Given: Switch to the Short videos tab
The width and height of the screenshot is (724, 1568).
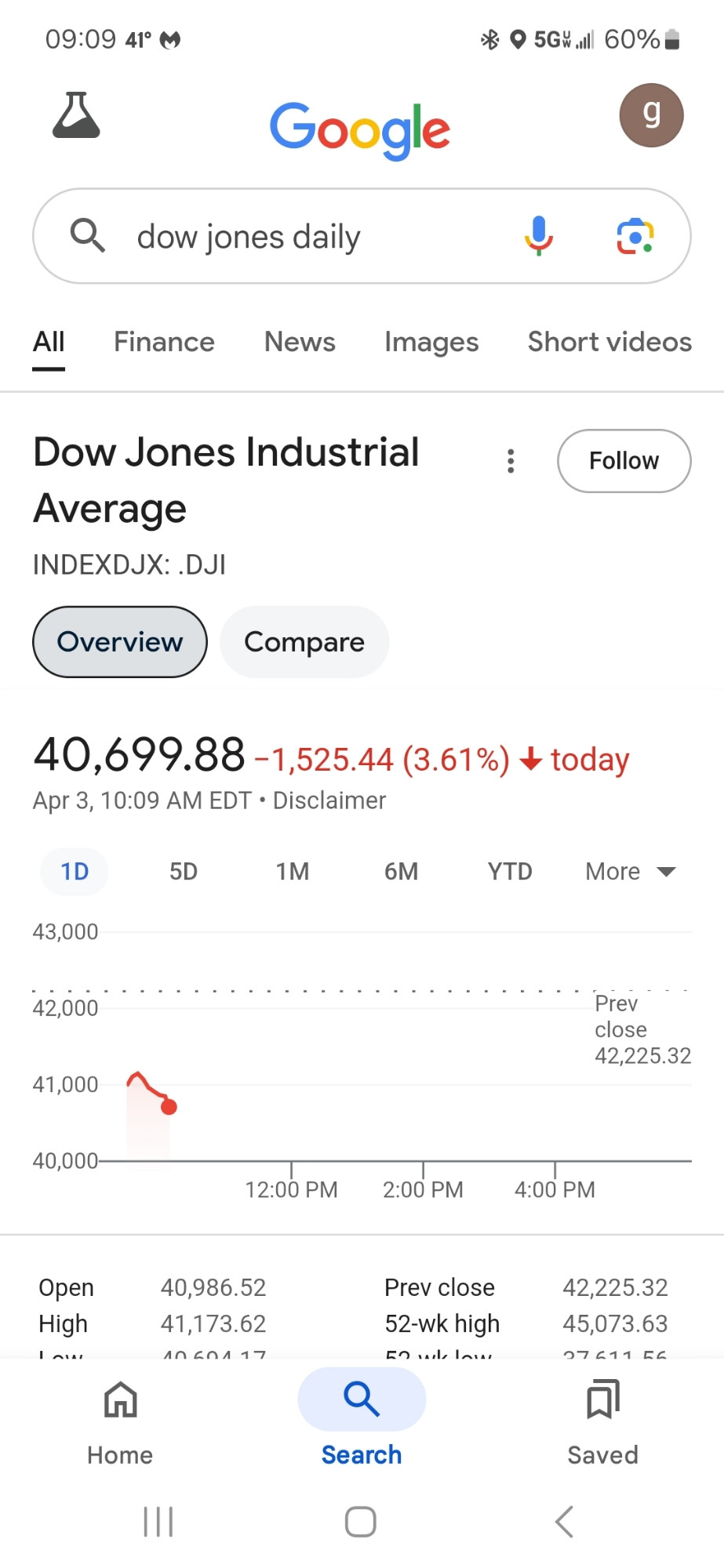Looking at the screenshot, I should click(x=609, y=342).
